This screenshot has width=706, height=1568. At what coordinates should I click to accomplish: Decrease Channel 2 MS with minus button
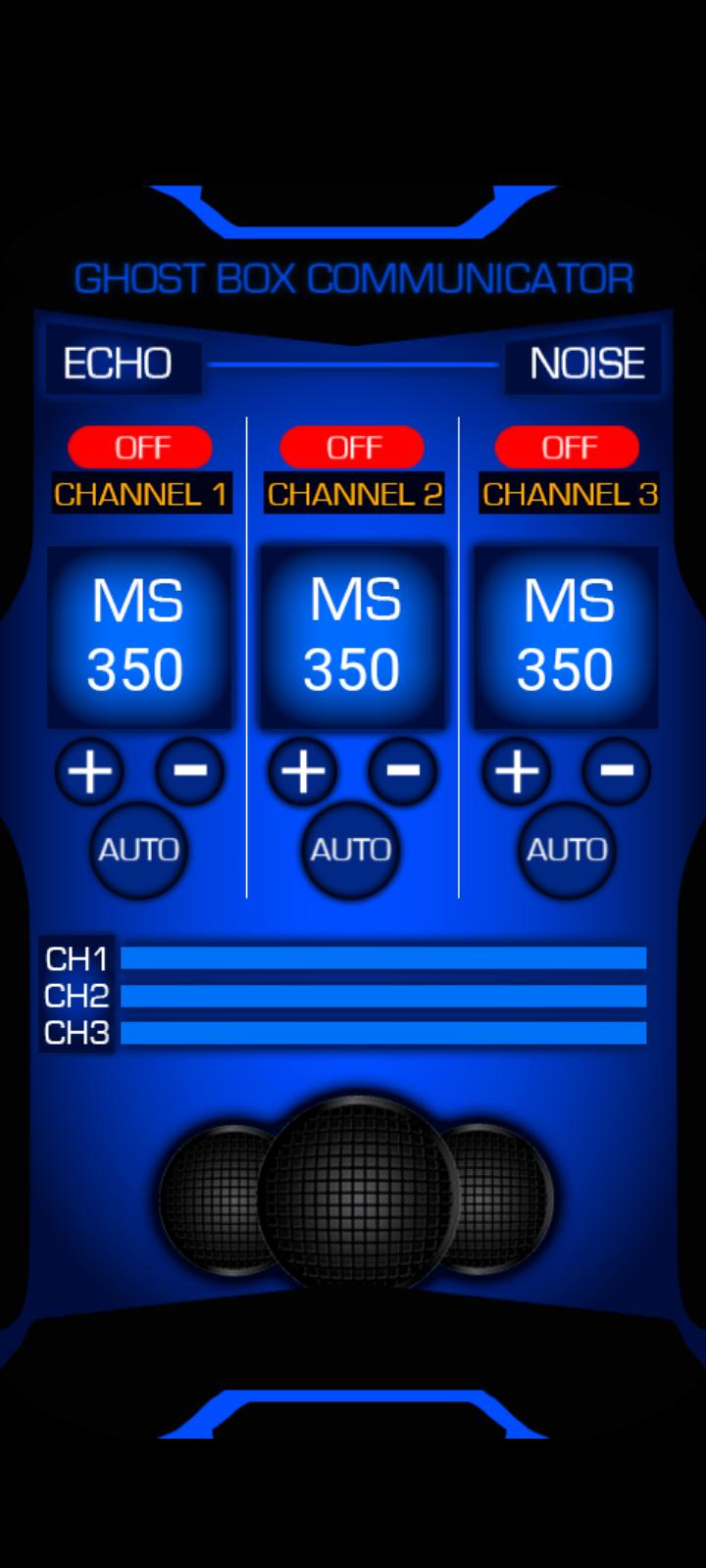402,771
